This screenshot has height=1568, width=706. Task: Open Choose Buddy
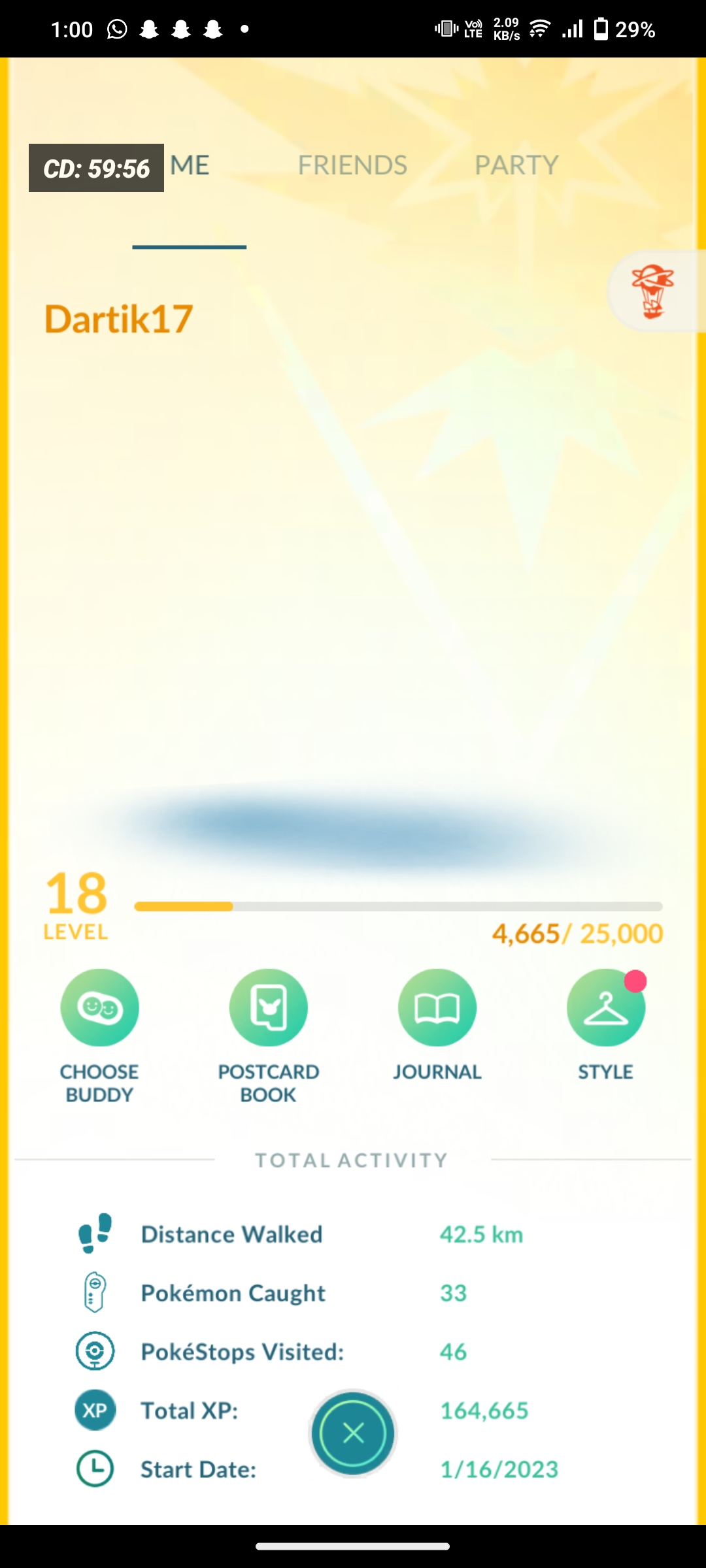tap(99, 1008)
